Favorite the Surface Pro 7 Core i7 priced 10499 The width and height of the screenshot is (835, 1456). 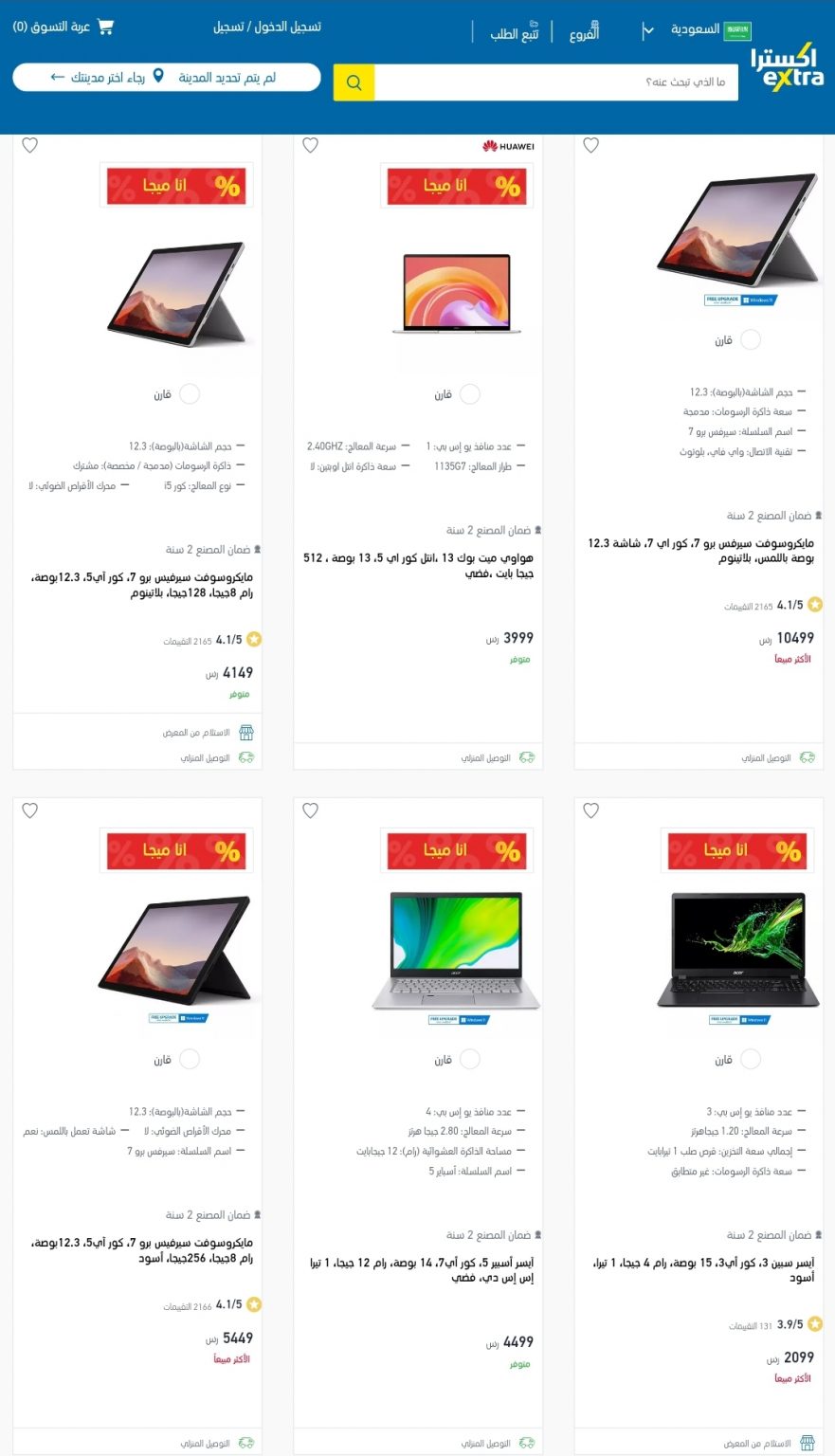[590, 145]
